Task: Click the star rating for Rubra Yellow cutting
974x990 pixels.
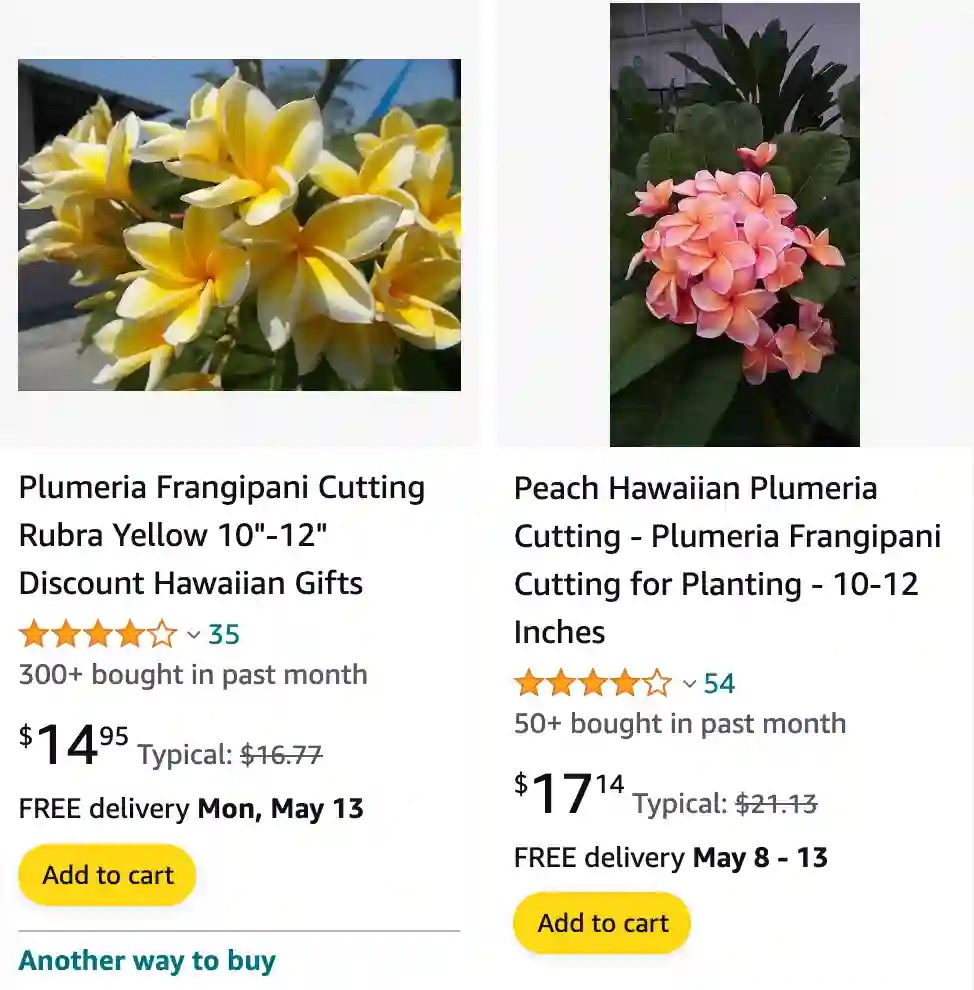Action: coord(97,634)
